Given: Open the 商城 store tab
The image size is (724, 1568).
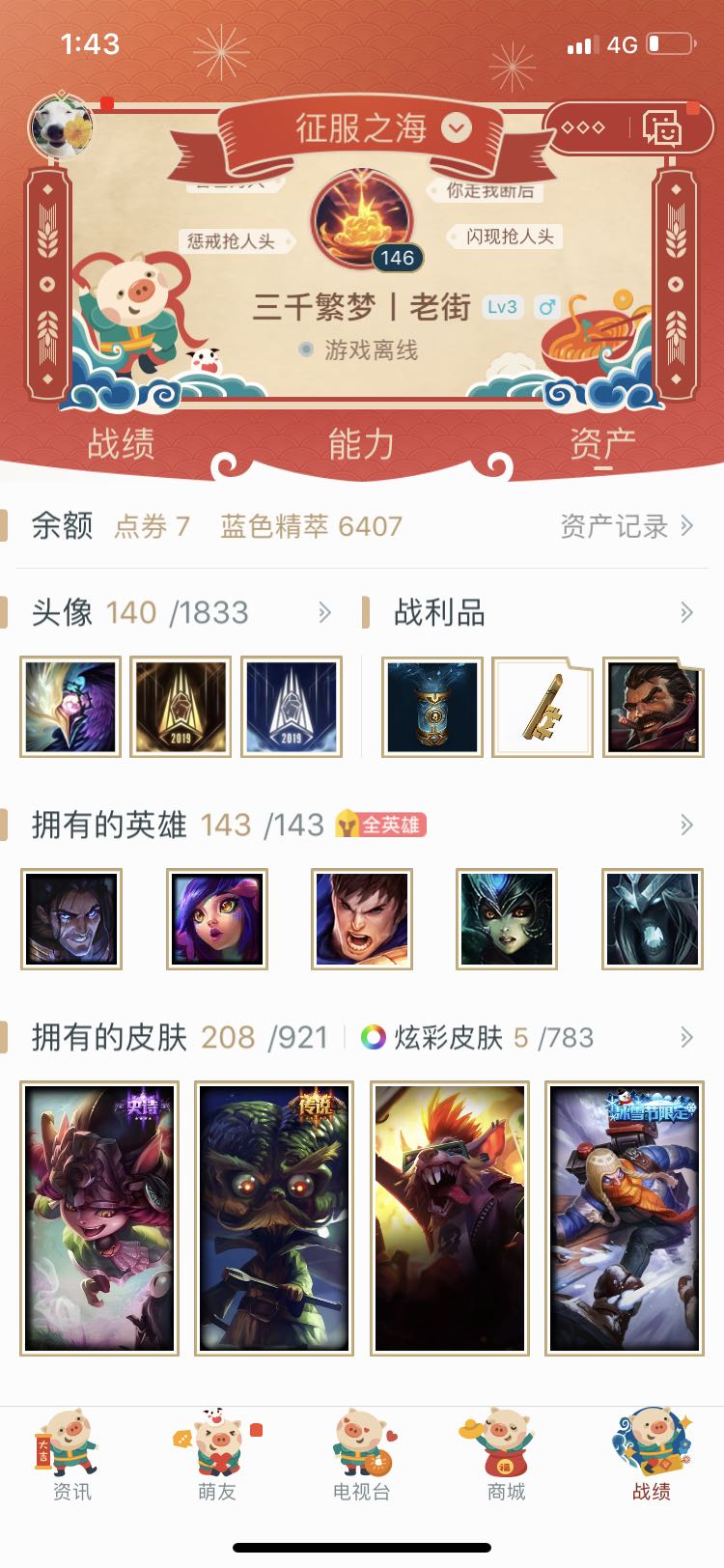Looking at the screenshot, I should click(x=506, y=1457).
